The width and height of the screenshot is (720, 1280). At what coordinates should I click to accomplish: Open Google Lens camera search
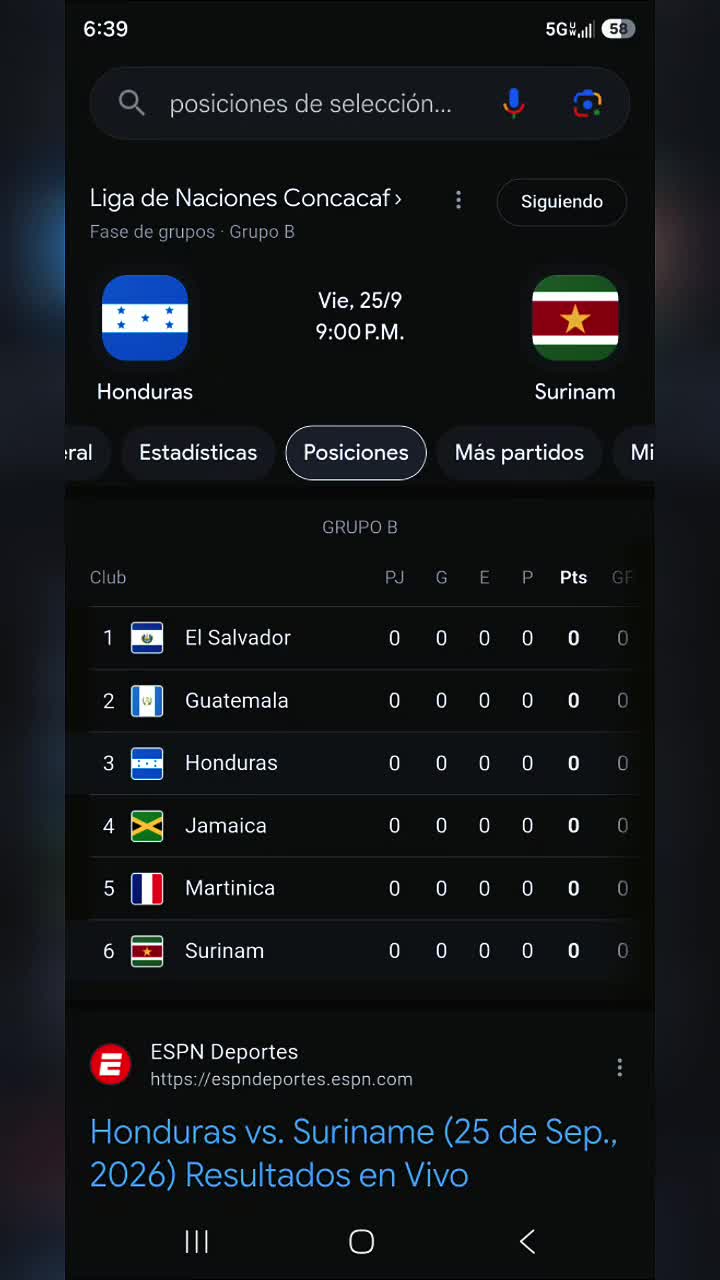(587, 103)
